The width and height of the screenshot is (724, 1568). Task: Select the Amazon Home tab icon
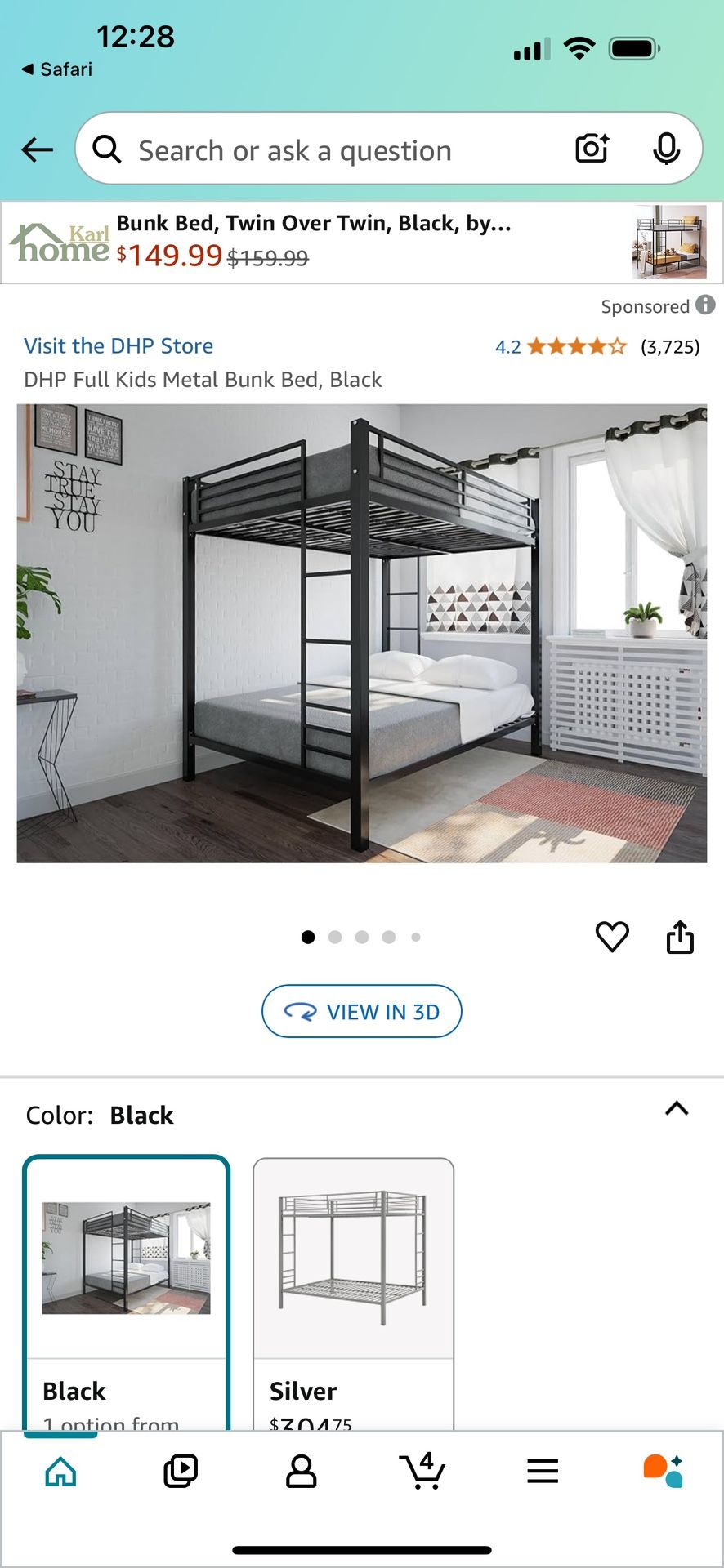click(x=60, y=1470)
